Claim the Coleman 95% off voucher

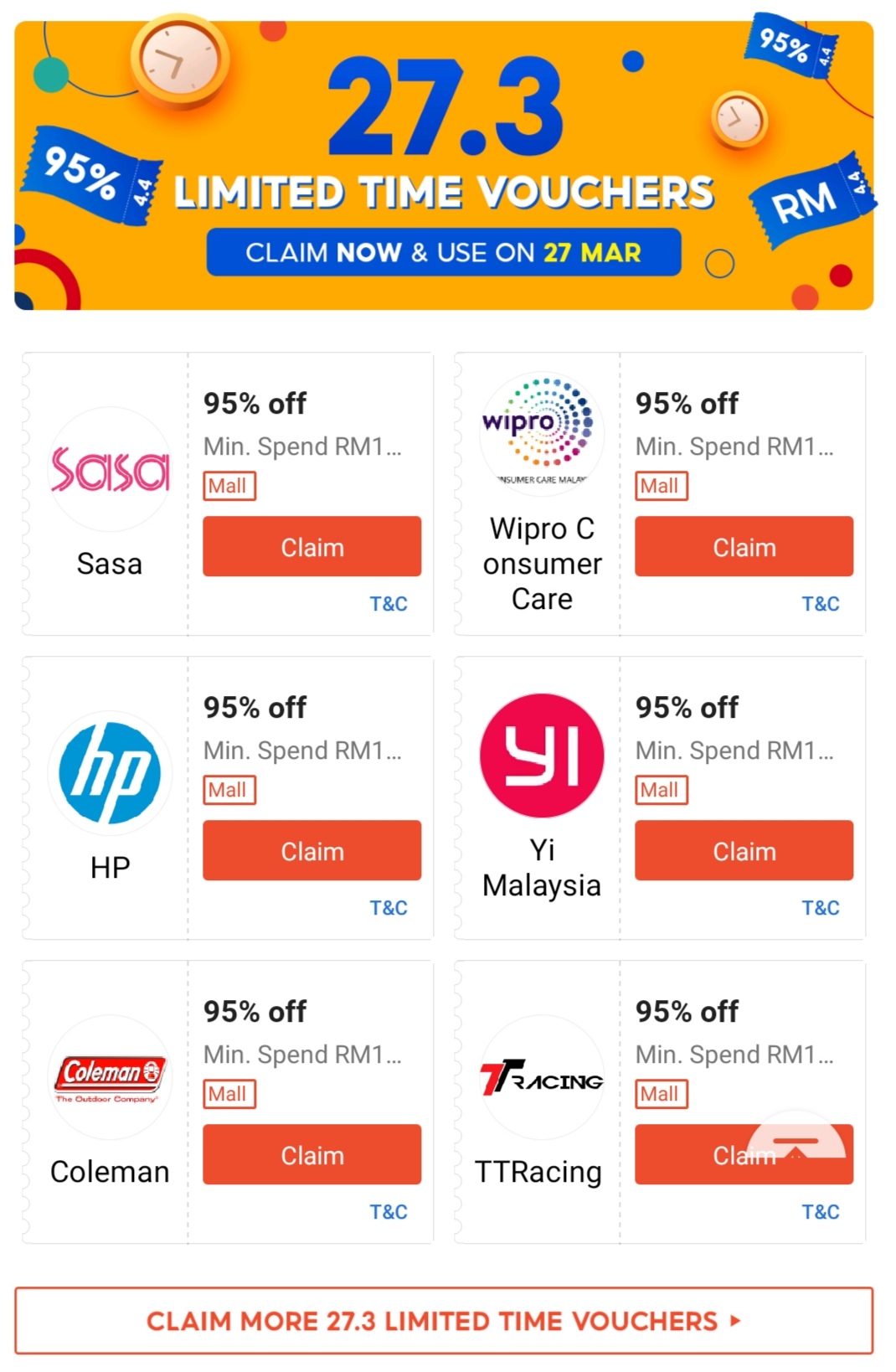312,1154
